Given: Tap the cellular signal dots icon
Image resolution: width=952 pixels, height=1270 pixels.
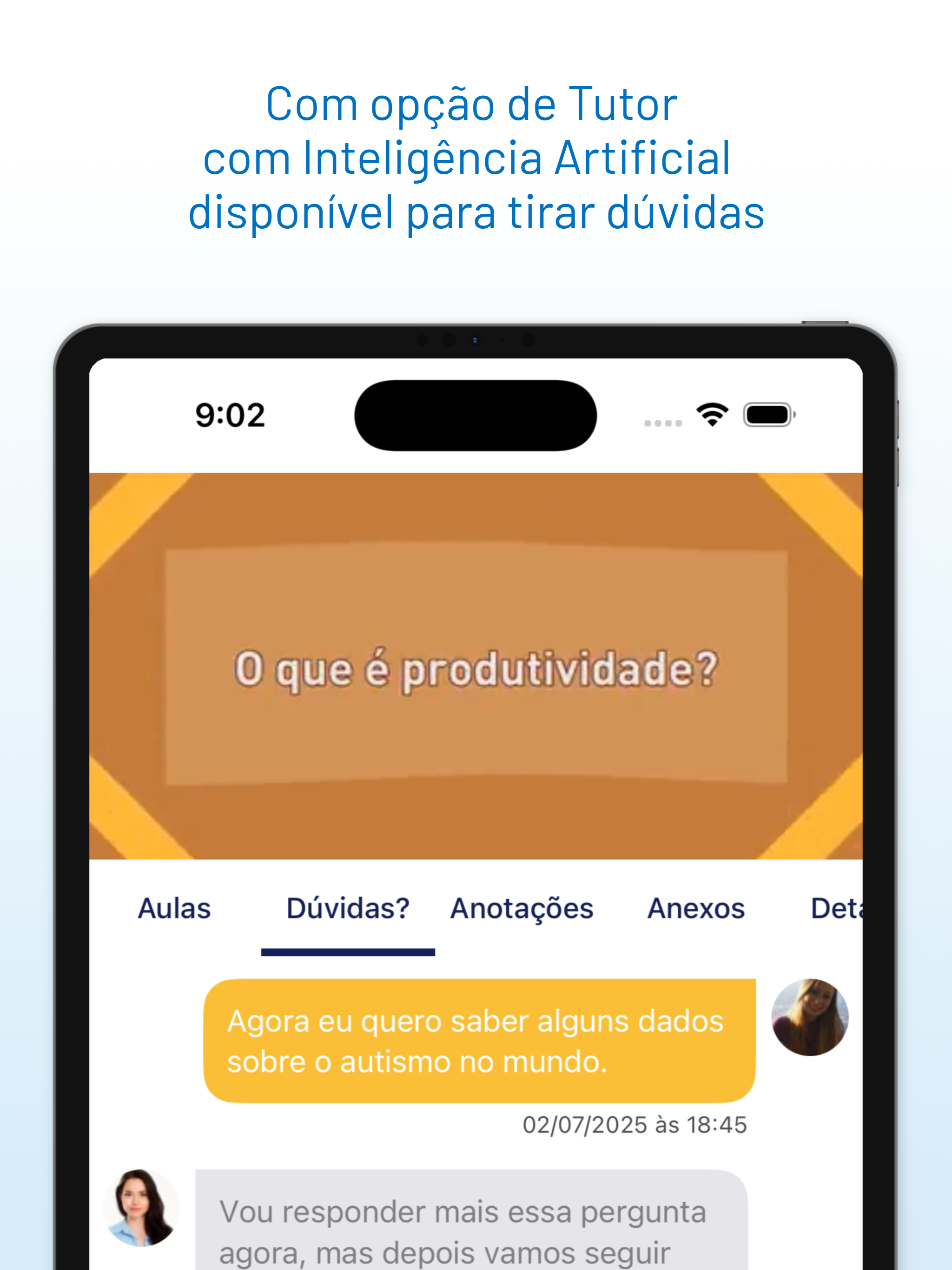Looking at the screenshot, I should tap(663, 422).
